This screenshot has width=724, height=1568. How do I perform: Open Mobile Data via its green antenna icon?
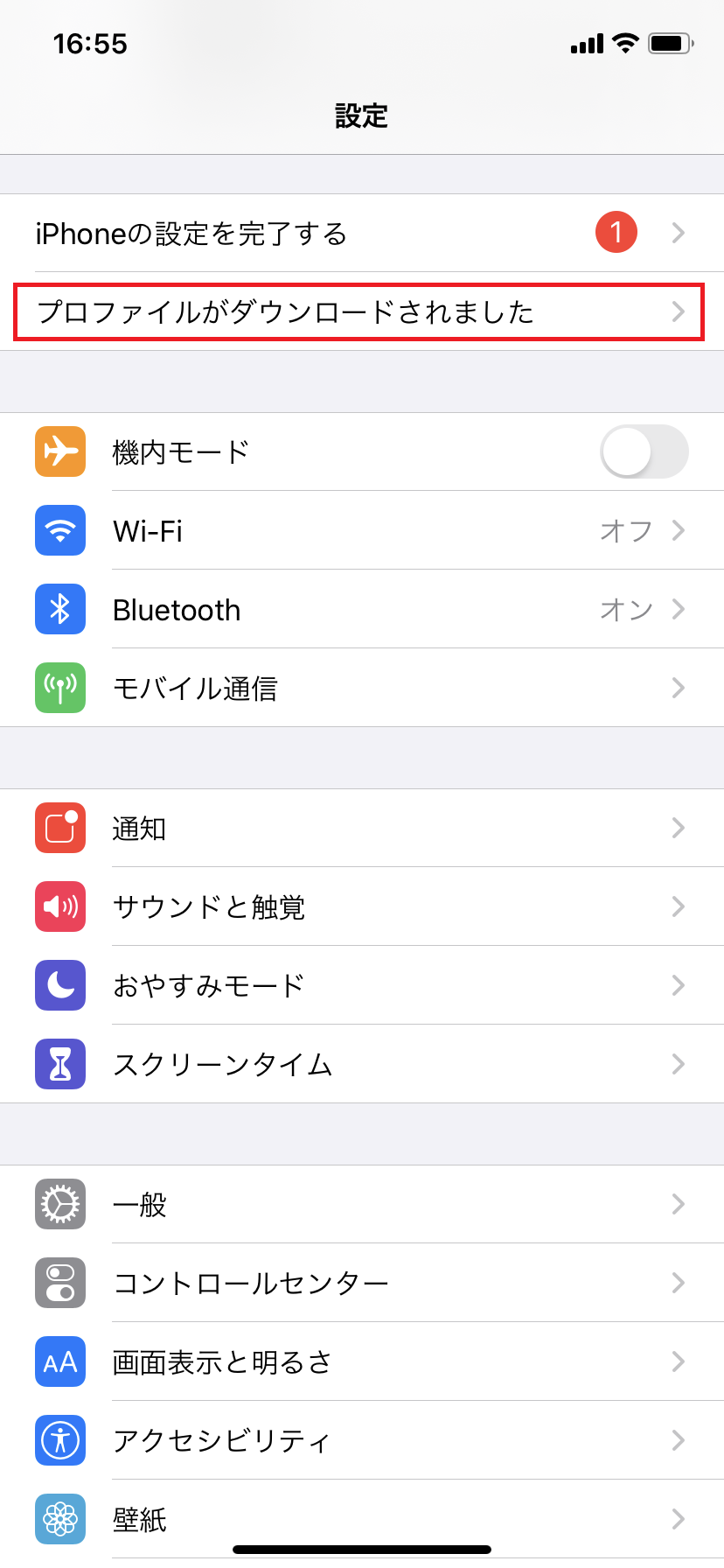pos(59,688)
